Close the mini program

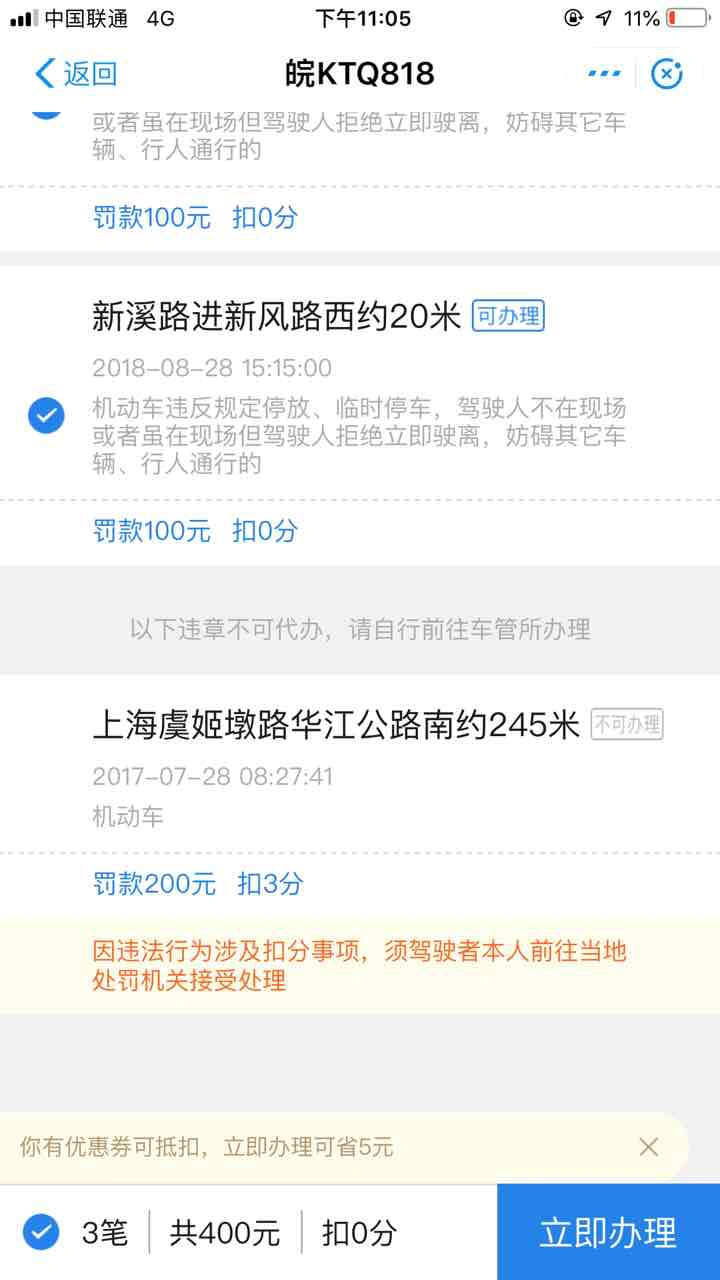click(x=667, y=74)
